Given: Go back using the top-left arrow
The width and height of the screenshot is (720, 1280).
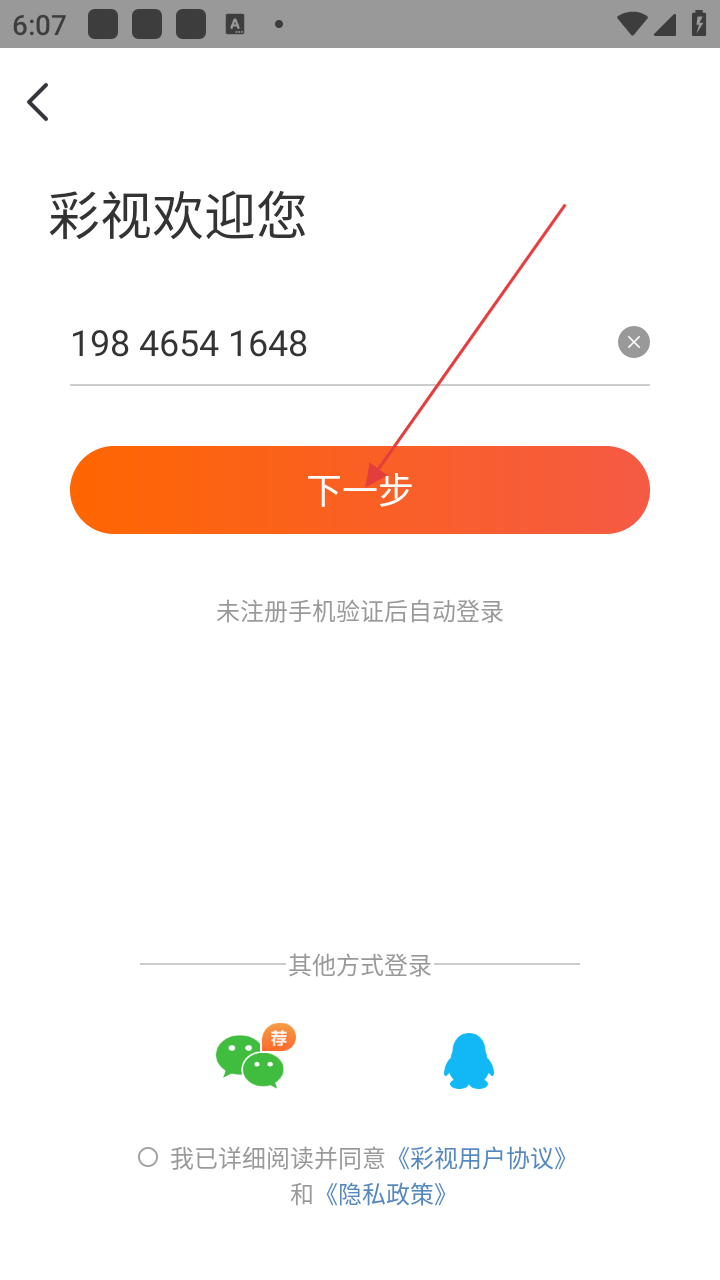Looking at the screenshot, I should [38, 102].
